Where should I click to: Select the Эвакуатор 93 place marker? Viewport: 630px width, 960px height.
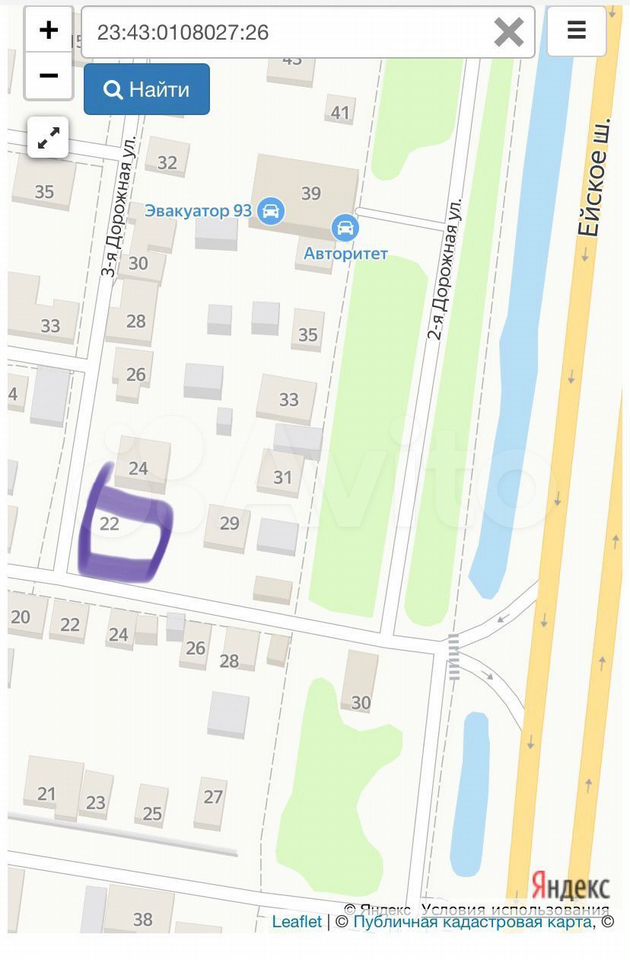point(270,211)
